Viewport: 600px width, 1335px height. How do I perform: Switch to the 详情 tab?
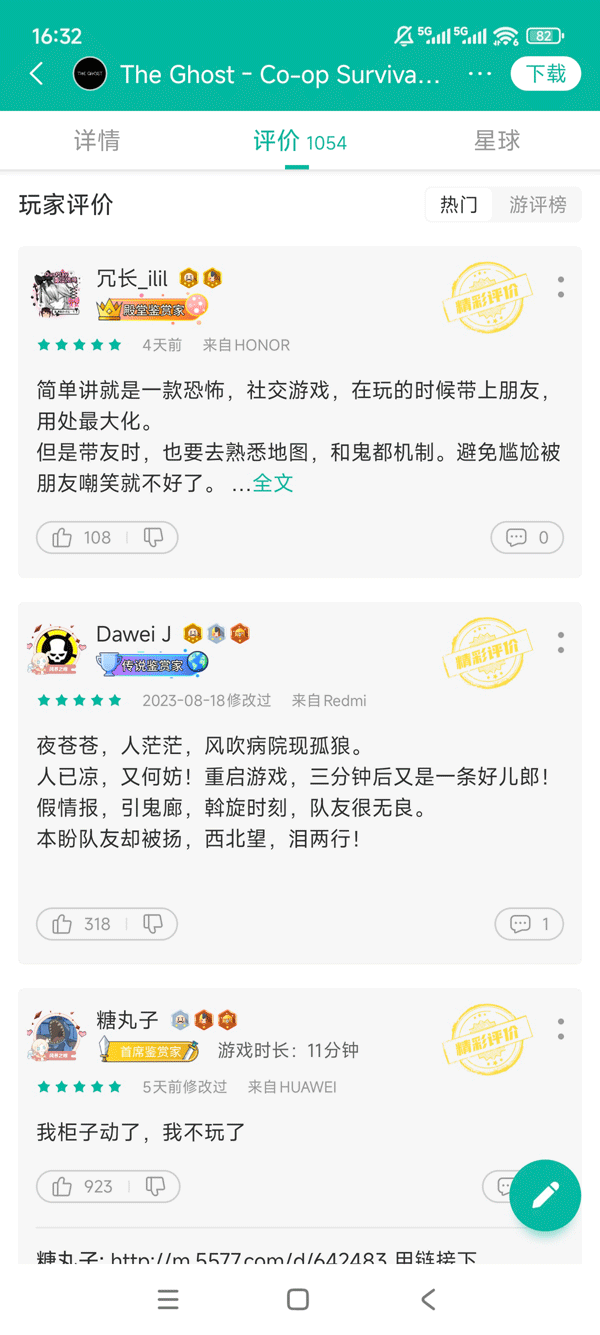[x=97, y=141]
